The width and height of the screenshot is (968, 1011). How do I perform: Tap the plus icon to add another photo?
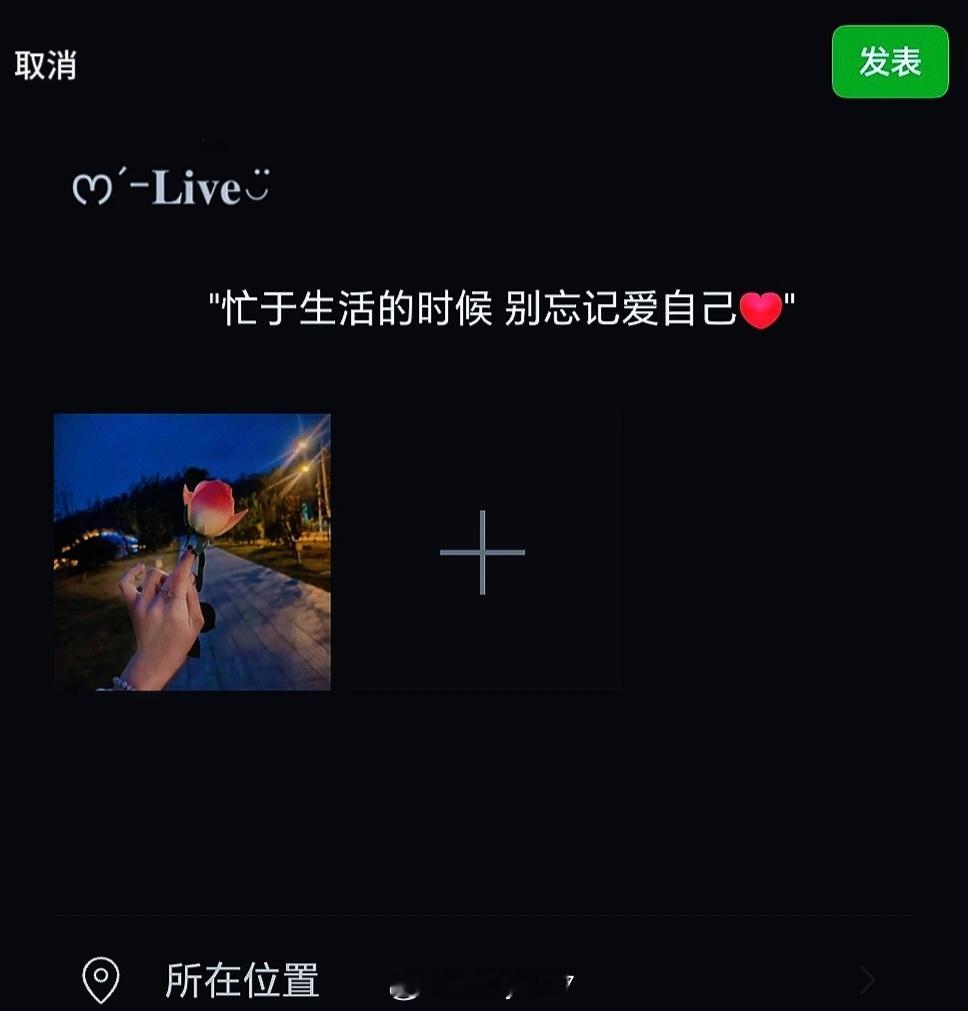(x=483, y=550)
